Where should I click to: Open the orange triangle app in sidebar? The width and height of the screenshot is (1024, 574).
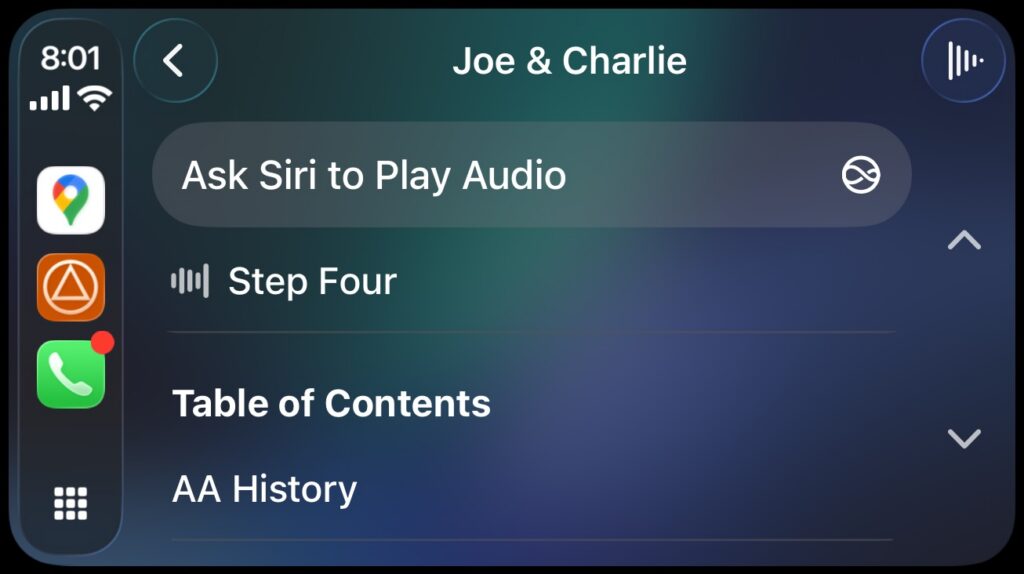coord(71,287)
